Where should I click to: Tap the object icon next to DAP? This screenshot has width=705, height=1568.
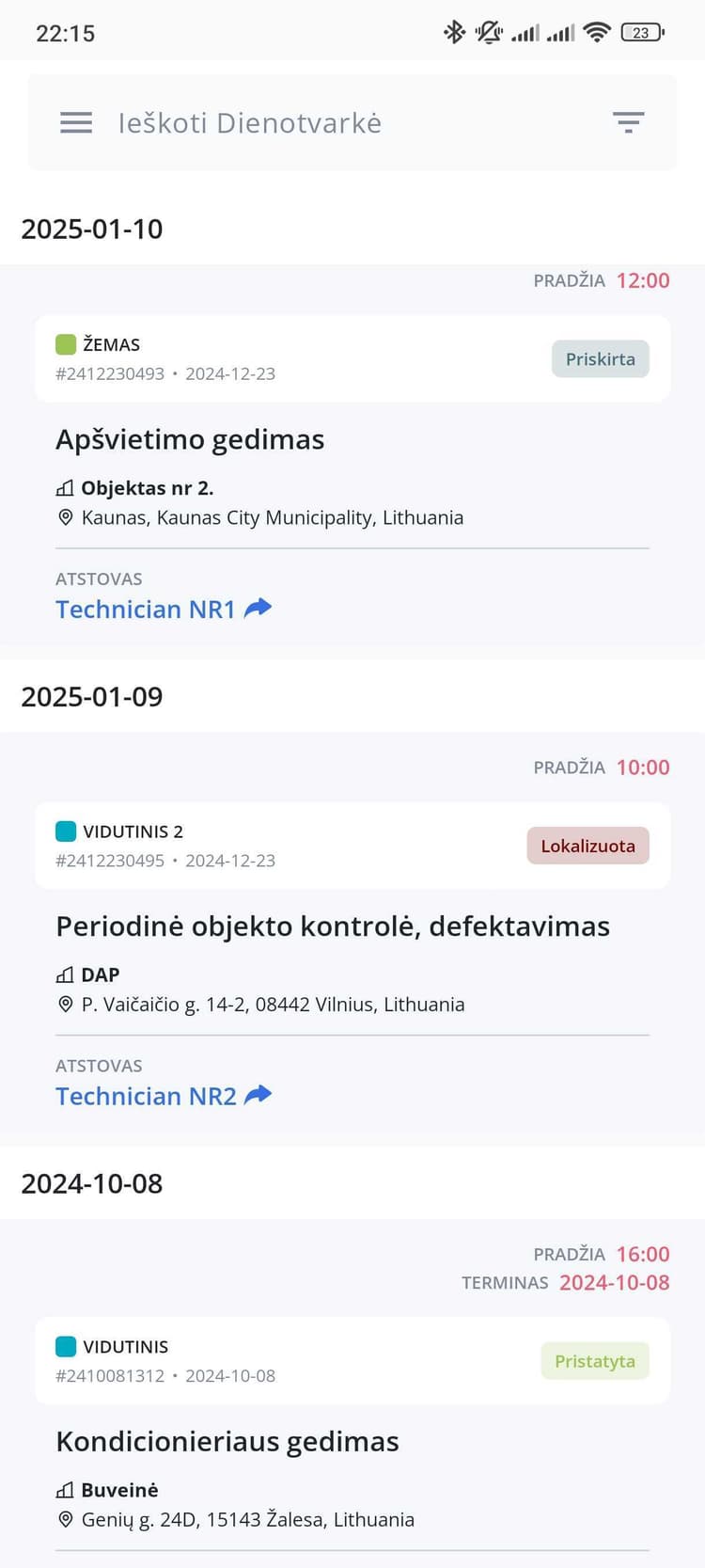(65, 974)
